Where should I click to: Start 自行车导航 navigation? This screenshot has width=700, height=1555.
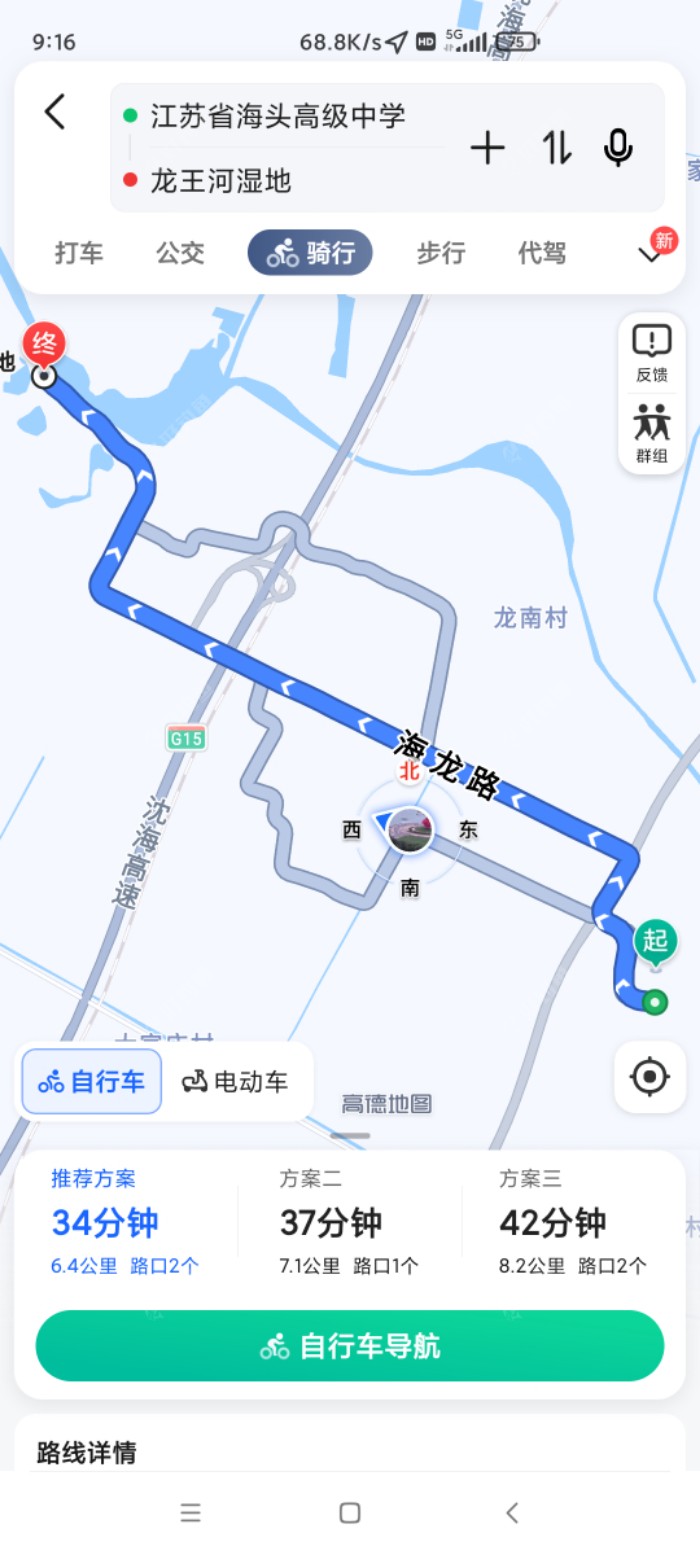pyautogui.click(x=350, y=1346)
